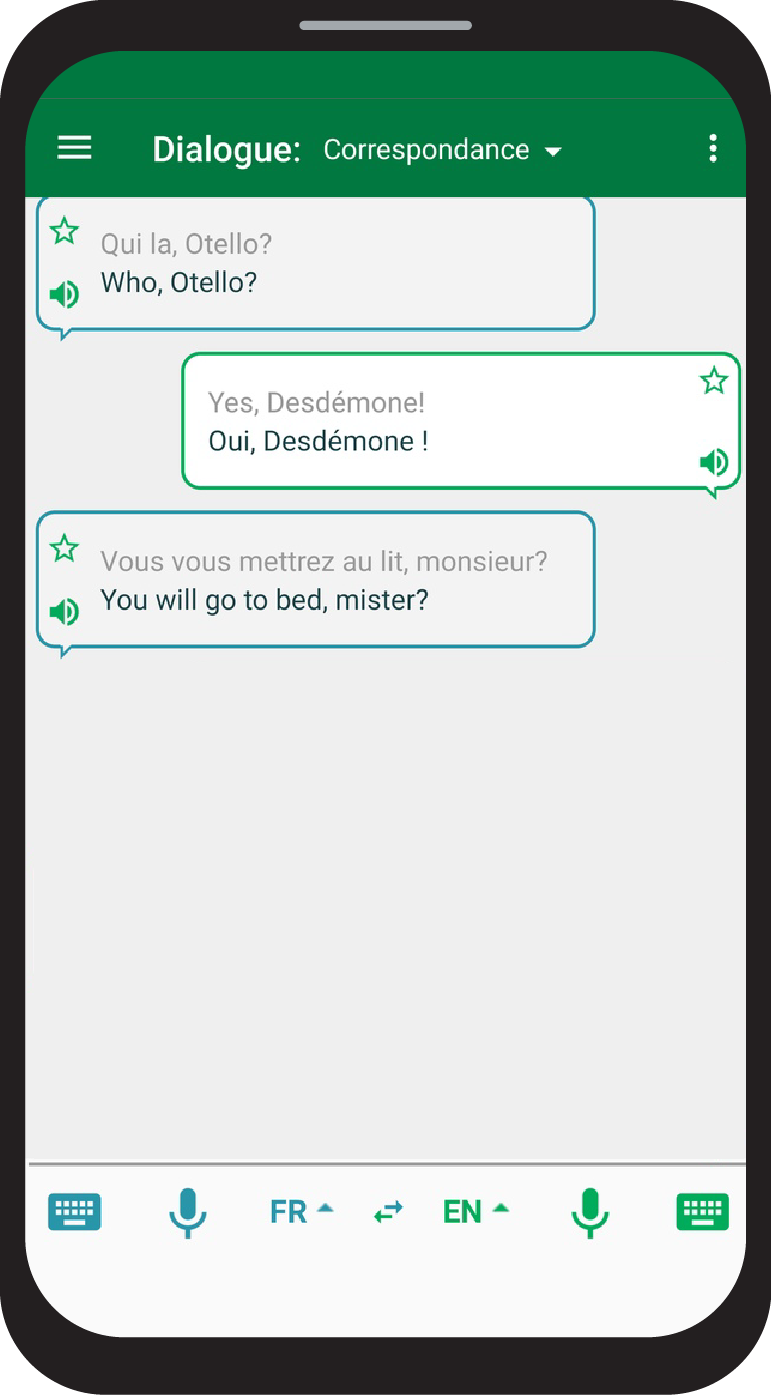Favorite the "Oui, Desdémone !" message
Image resolution: width=771 pixels, height=1395 pixels.
click(x=714, y=380)
